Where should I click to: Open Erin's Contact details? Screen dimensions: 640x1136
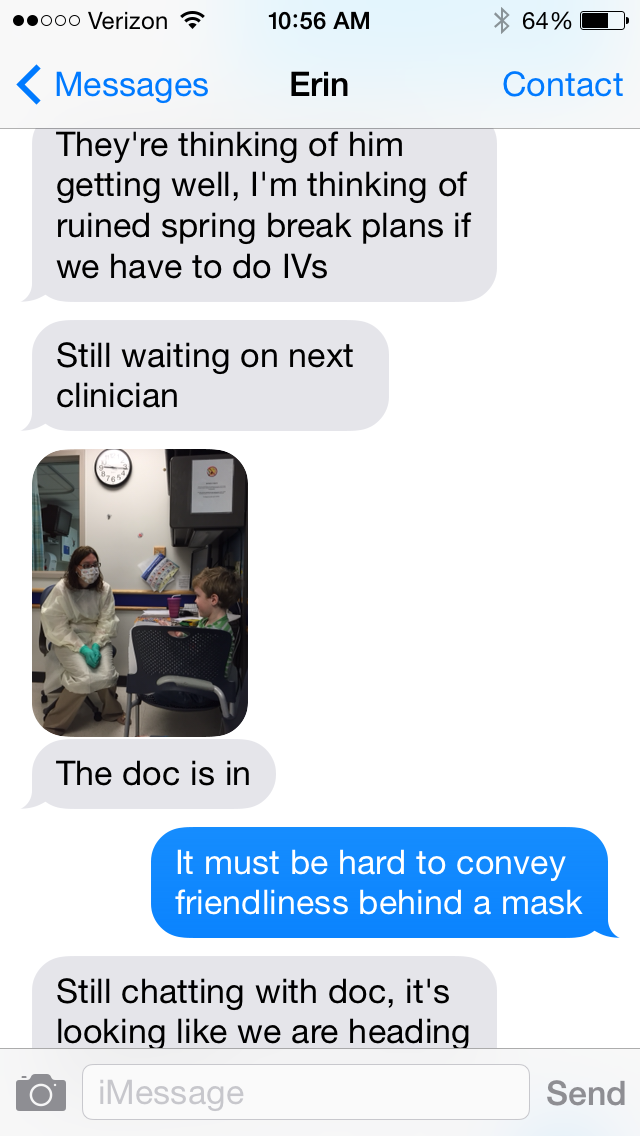[562, 85]
